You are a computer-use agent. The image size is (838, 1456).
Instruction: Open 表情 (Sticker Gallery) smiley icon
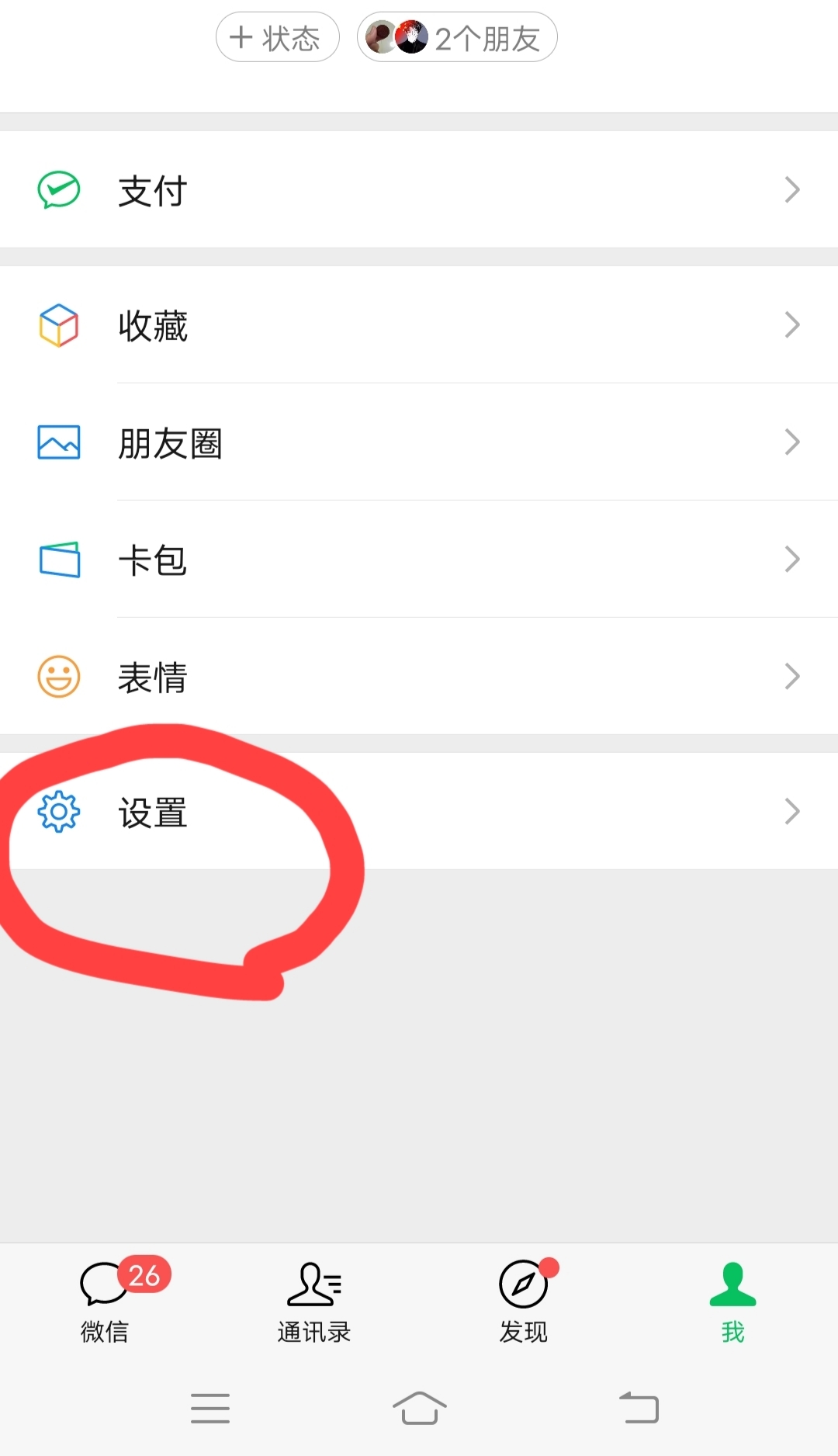click(58, 676)
